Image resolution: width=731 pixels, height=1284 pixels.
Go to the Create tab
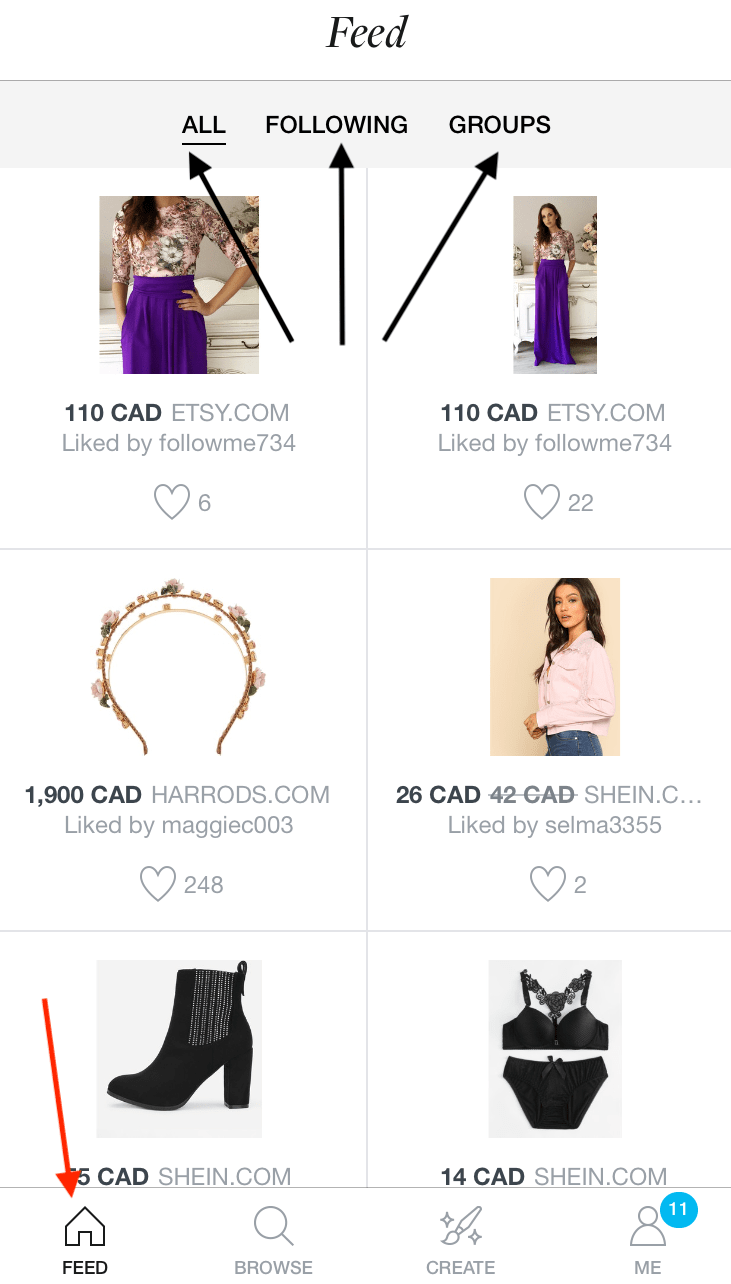460,1240
